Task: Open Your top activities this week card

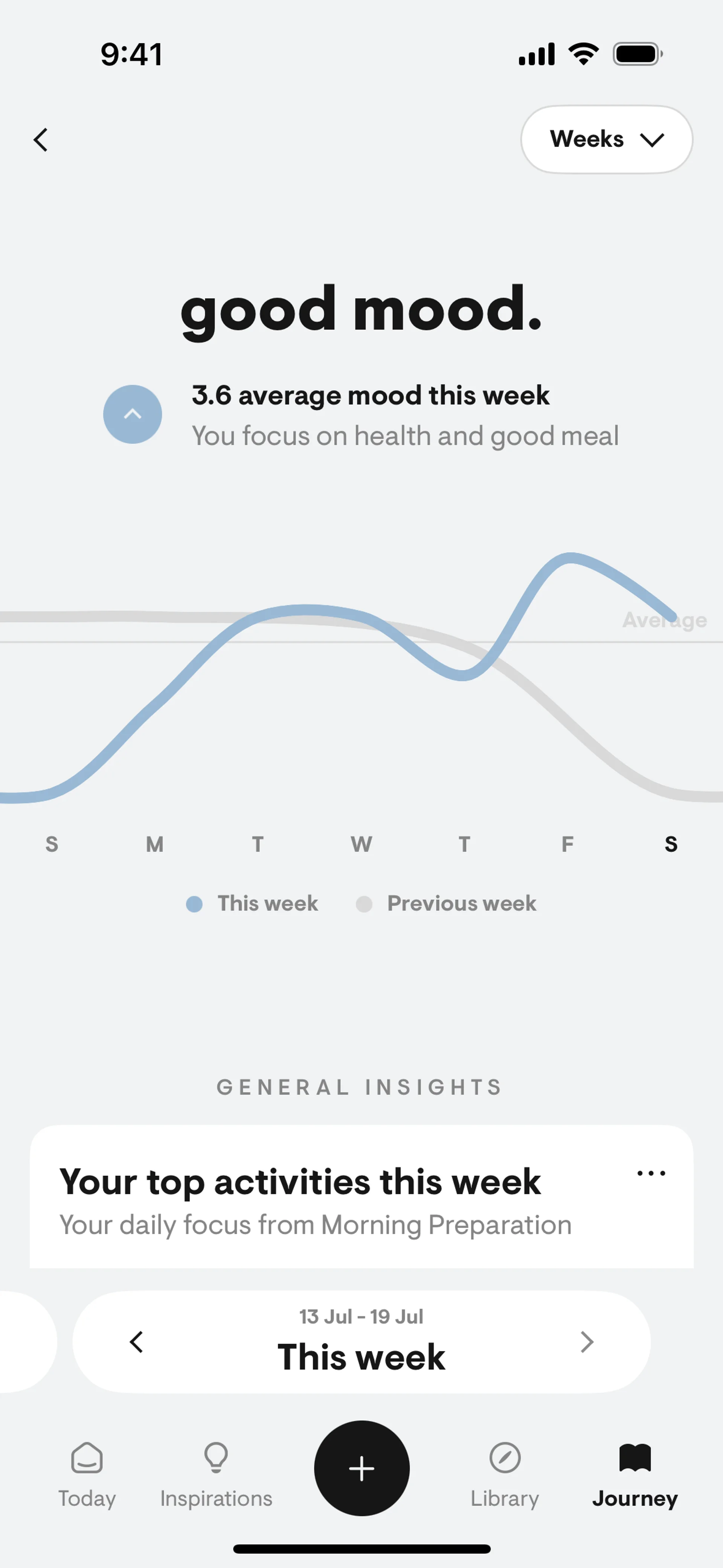Action: [x=361, y=1197]
